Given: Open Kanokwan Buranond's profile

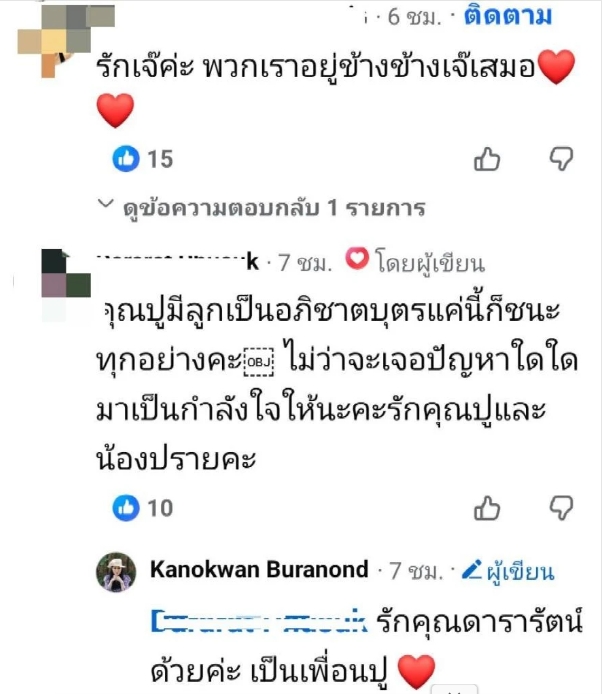Looking at the screenshot, I should pos(259,570).
